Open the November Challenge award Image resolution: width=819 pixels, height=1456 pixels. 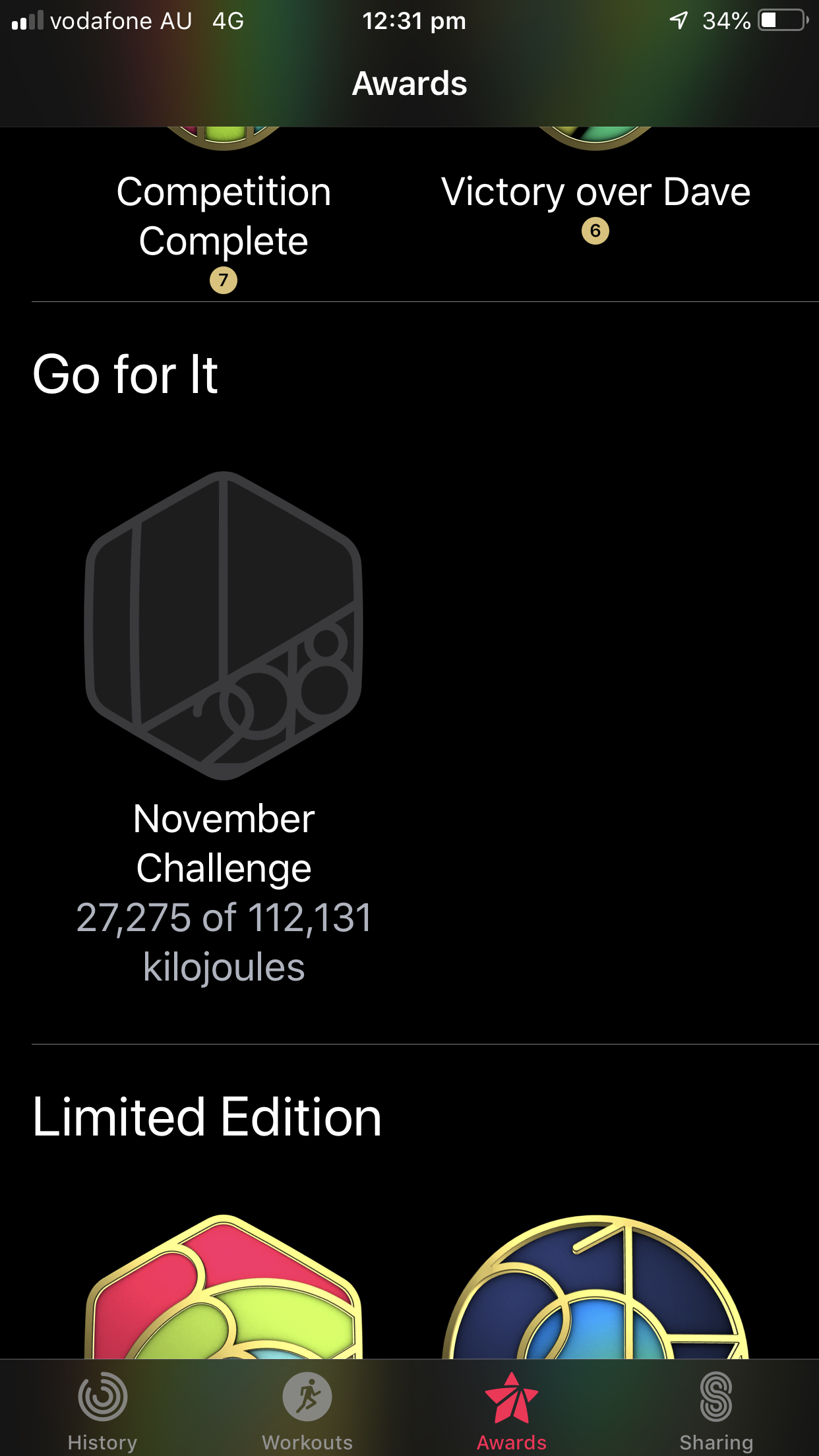coord(224,626)
